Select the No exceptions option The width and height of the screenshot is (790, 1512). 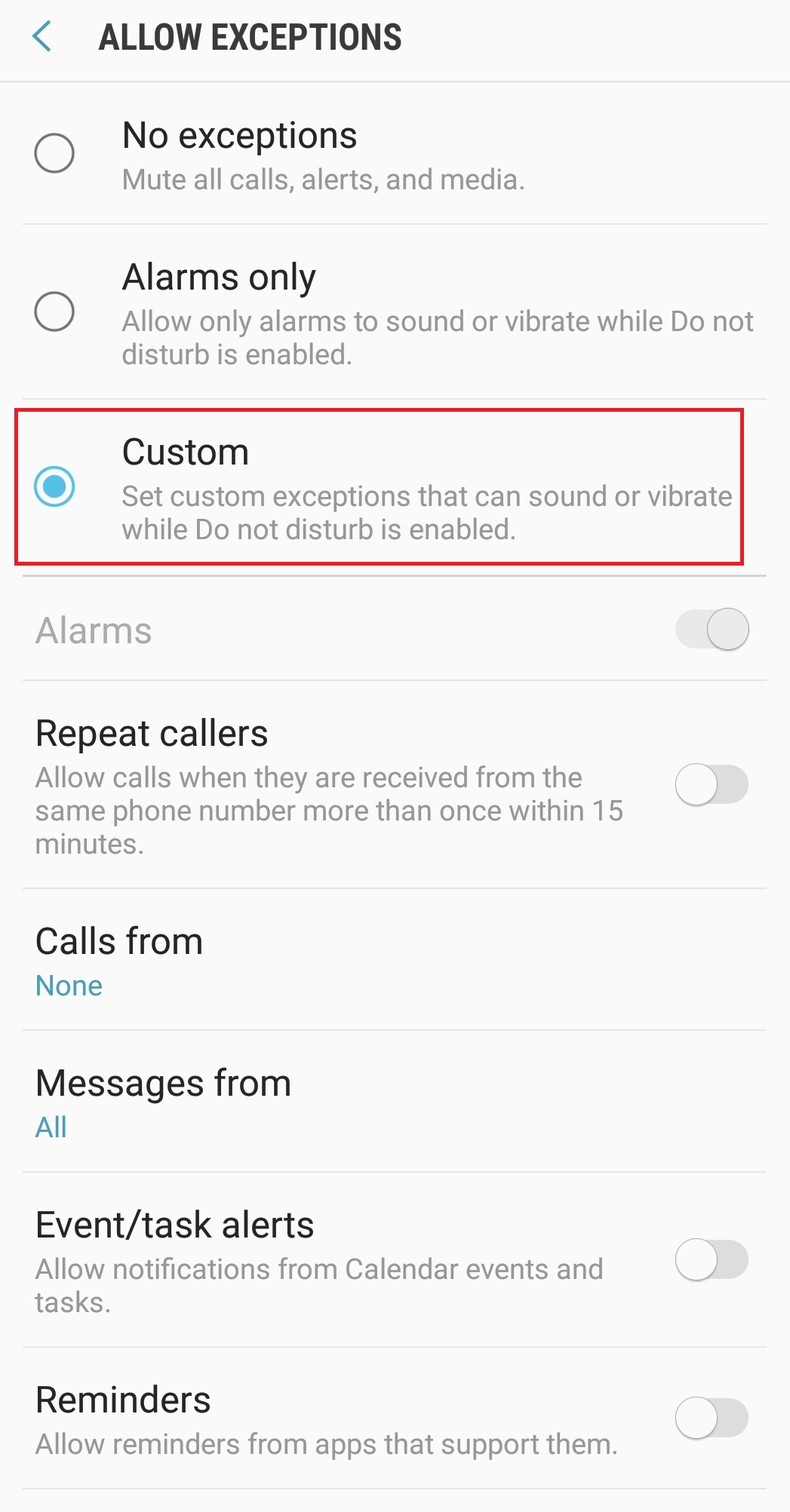(x=395, y=154)
